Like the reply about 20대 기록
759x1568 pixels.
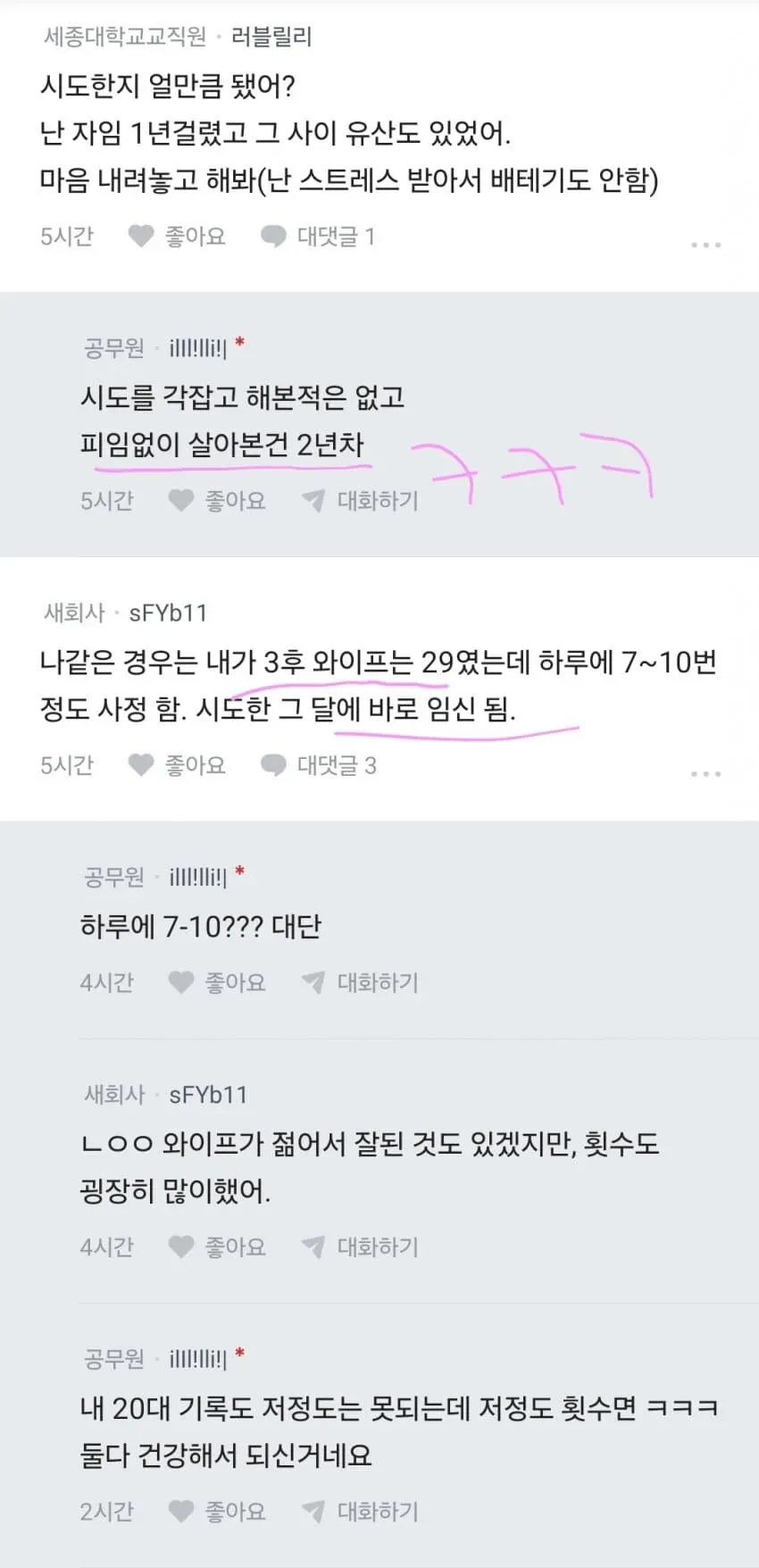[217, 1512]
